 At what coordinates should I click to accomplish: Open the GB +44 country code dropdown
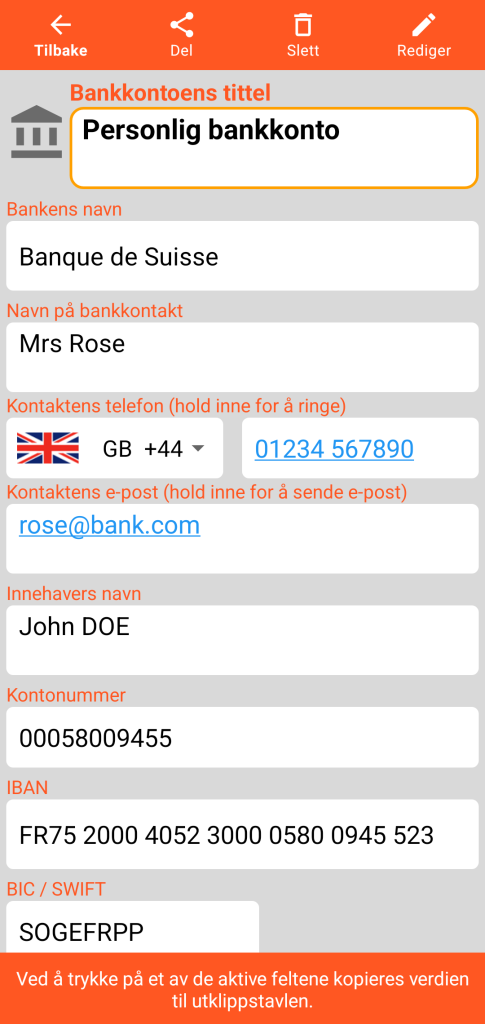[x=114, y=449]
